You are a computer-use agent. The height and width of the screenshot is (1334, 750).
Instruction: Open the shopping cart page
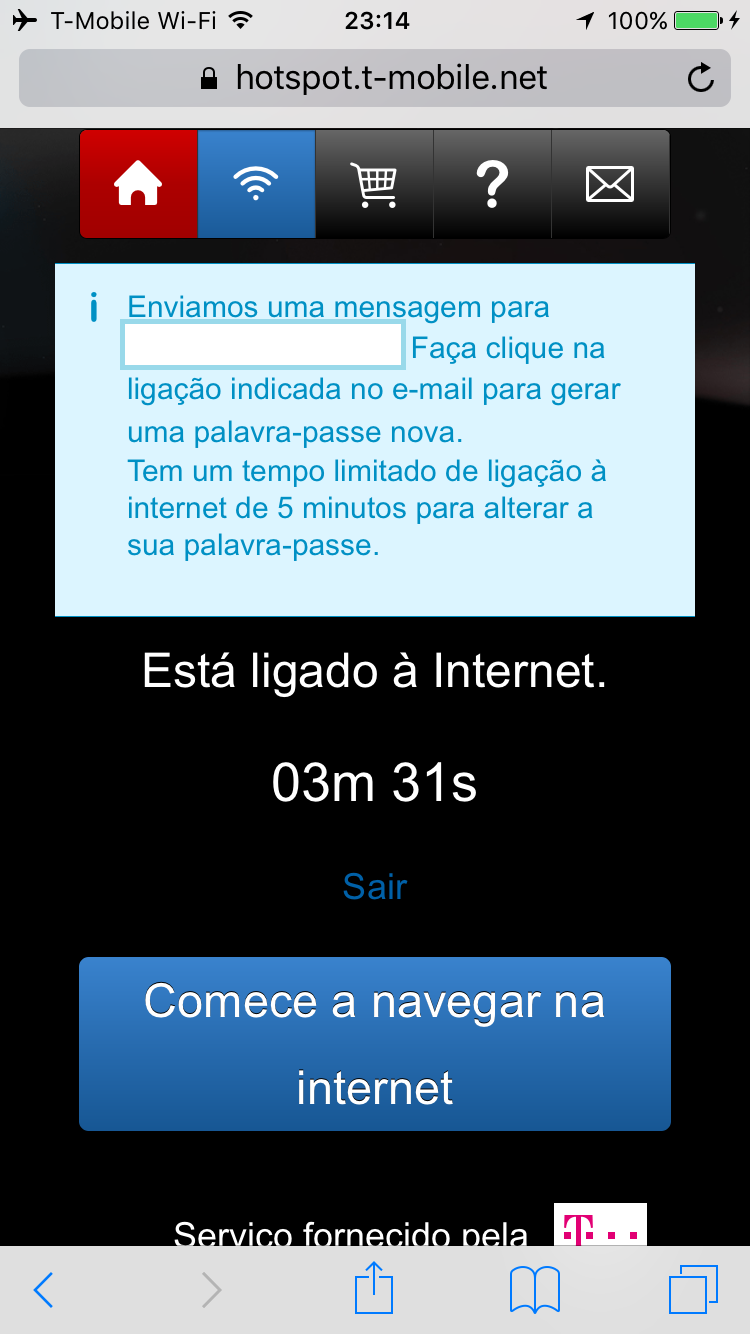pos(375,184)
